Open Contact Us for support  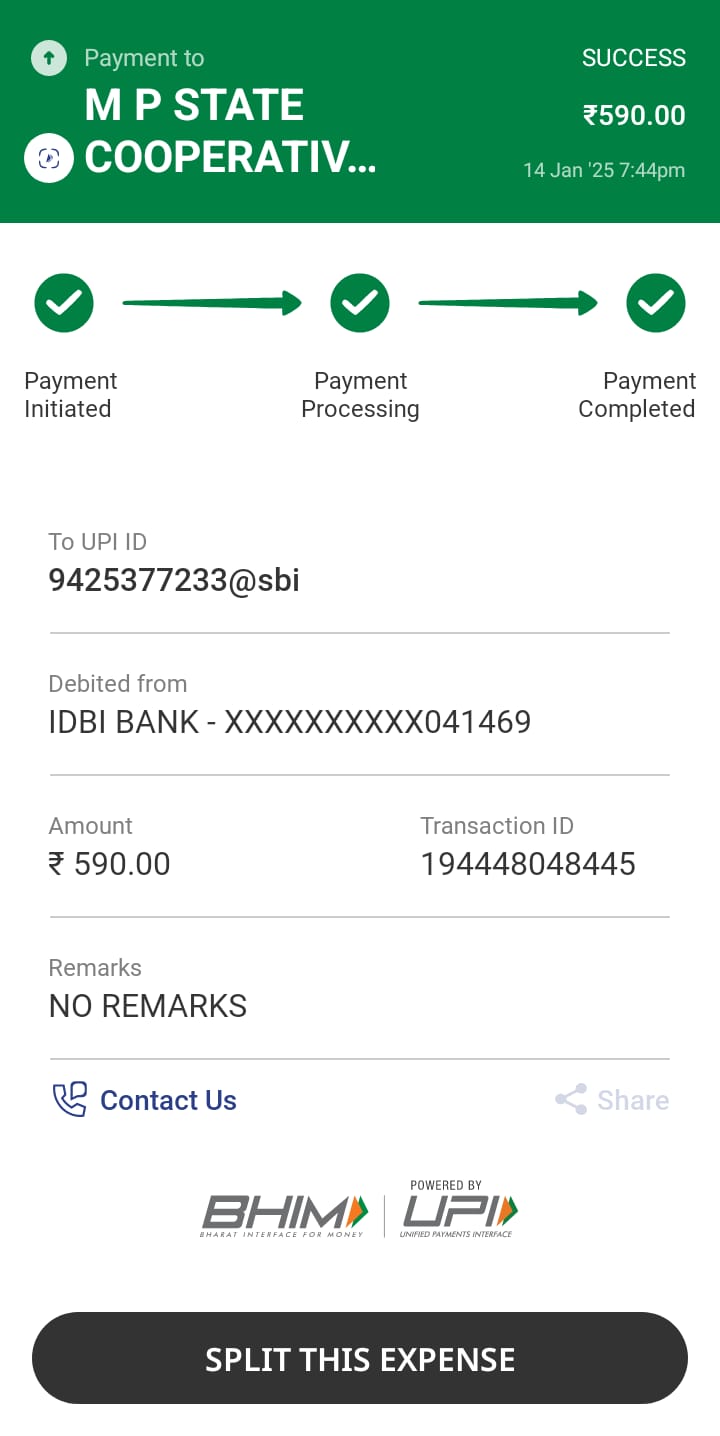click(x=144, y=1100)
